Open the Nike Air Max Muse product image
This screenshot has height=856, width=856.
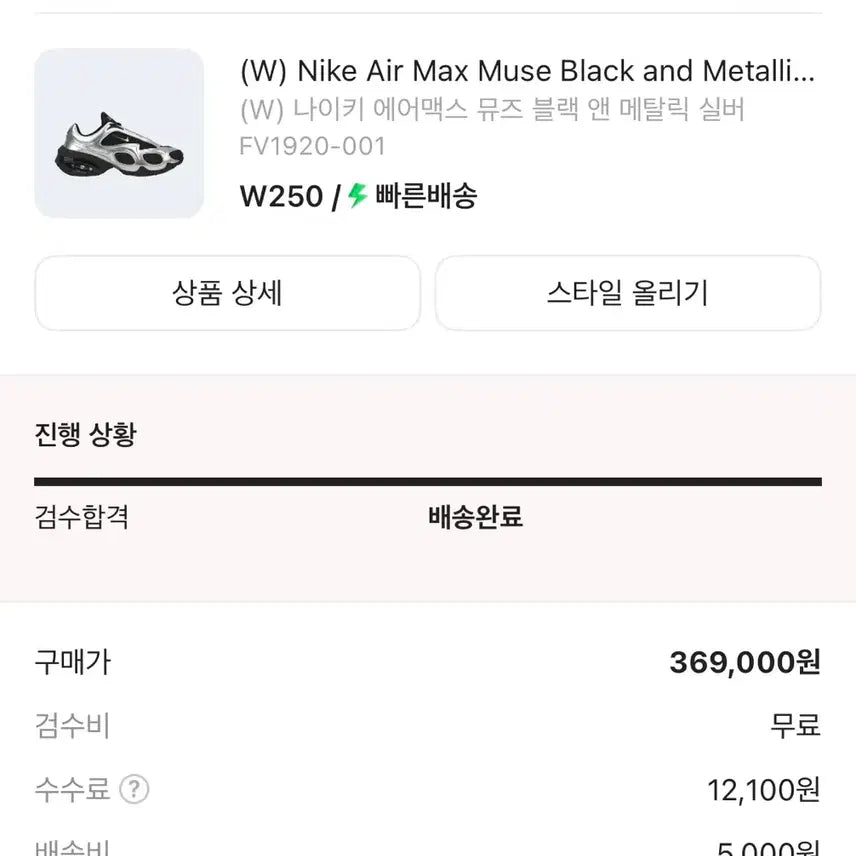point(119,133)
